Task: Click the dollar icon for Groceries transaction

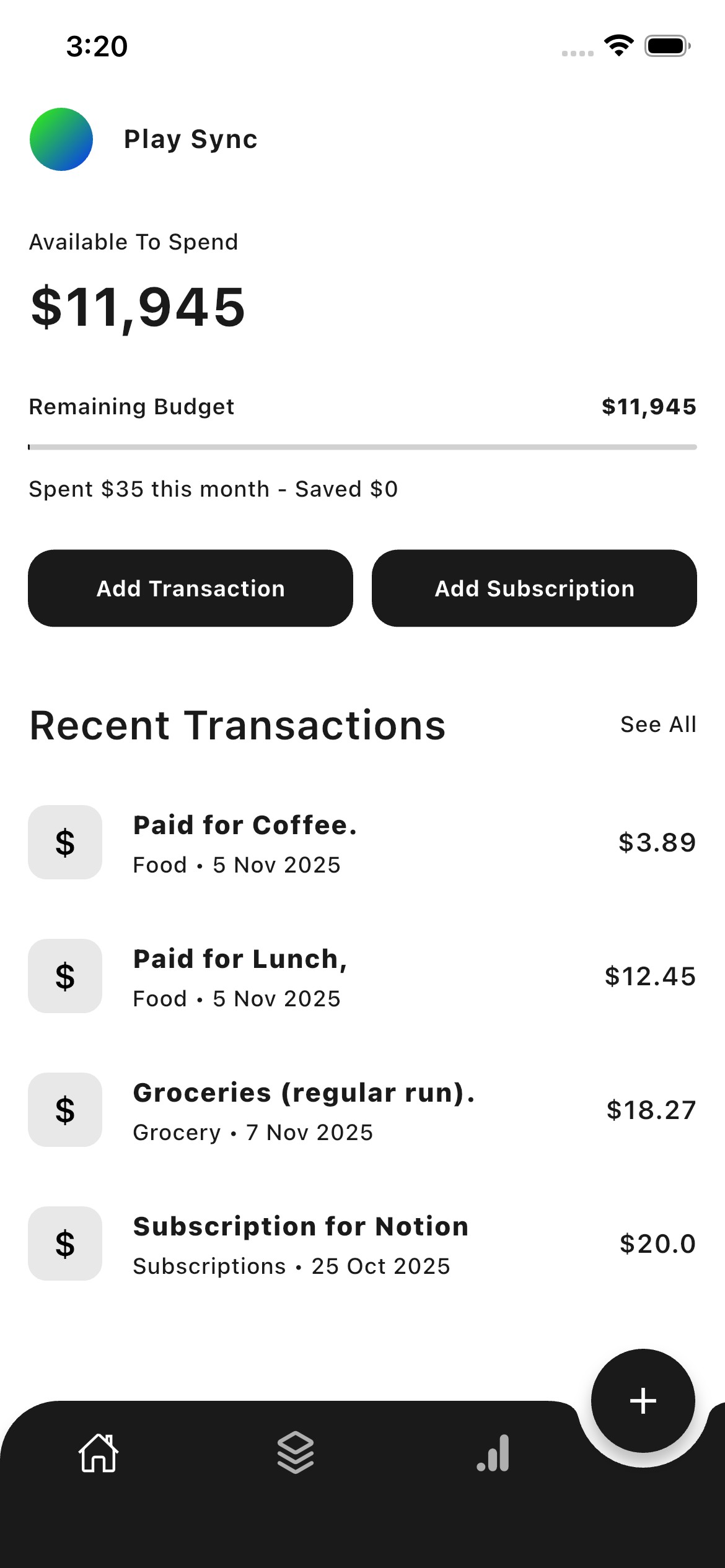Action: point(64,1110)
